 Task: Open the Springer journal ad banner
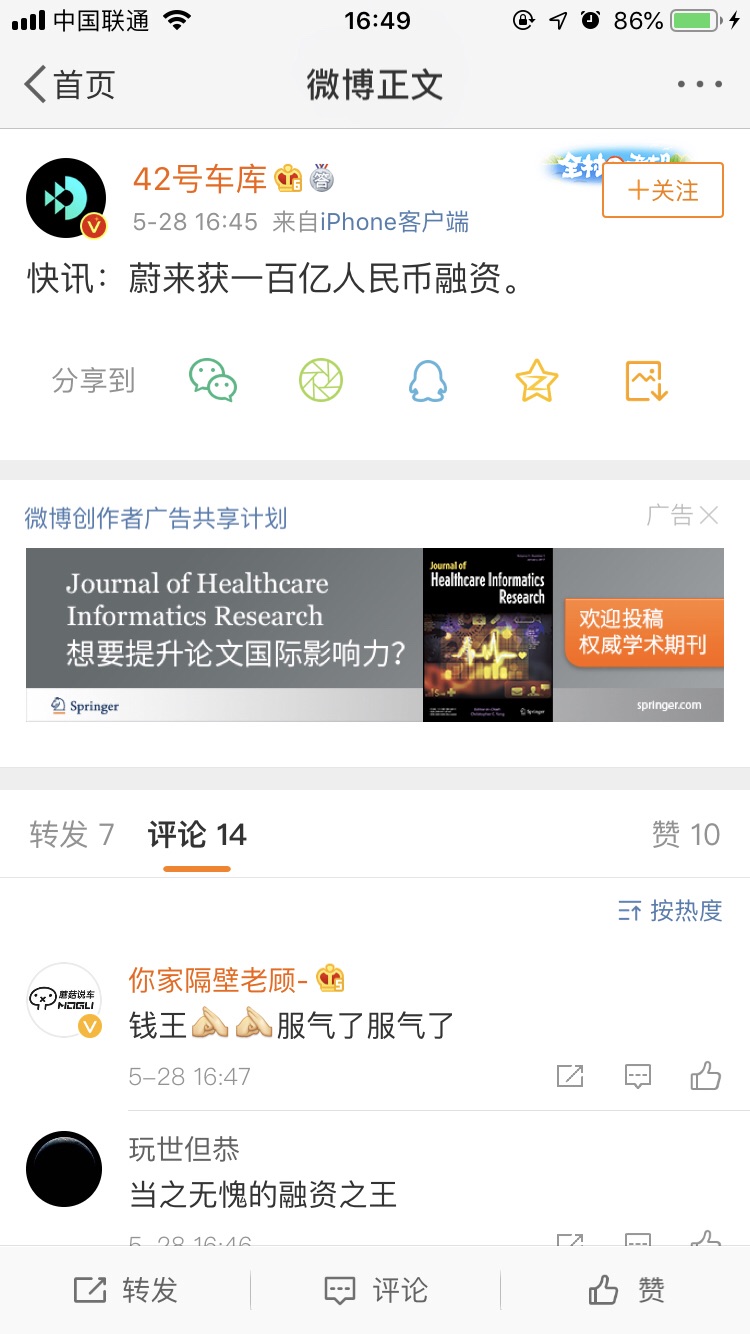click(374, 634)
